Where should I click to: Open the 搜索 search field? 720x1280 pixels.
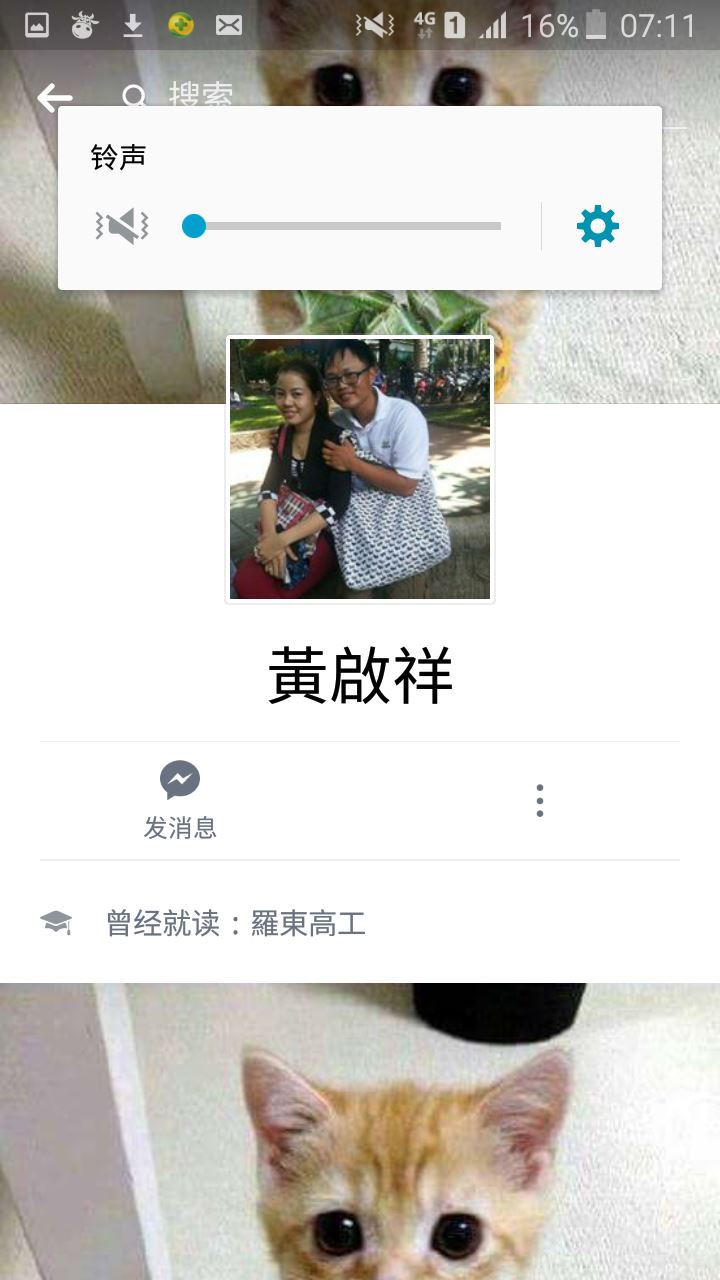point(200,96)
